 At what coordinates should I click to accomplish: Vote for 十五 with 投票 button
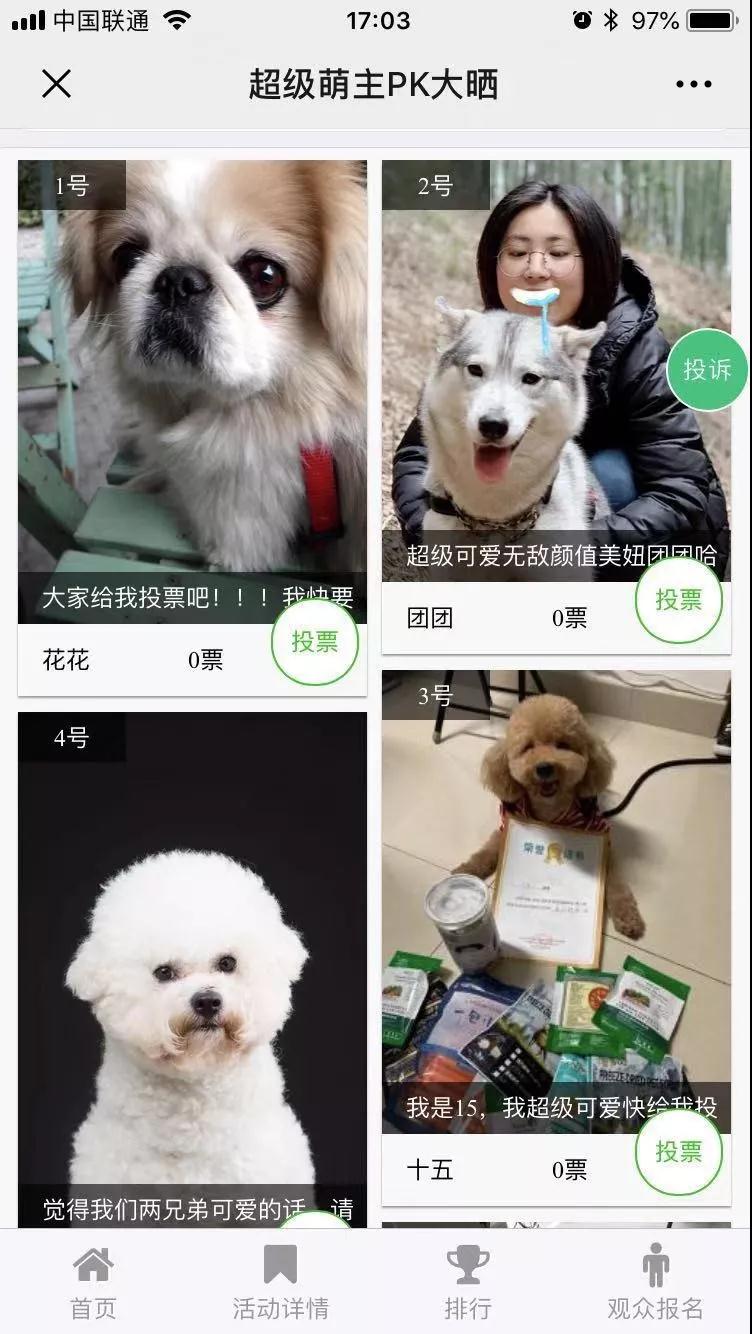point(678,1152)
